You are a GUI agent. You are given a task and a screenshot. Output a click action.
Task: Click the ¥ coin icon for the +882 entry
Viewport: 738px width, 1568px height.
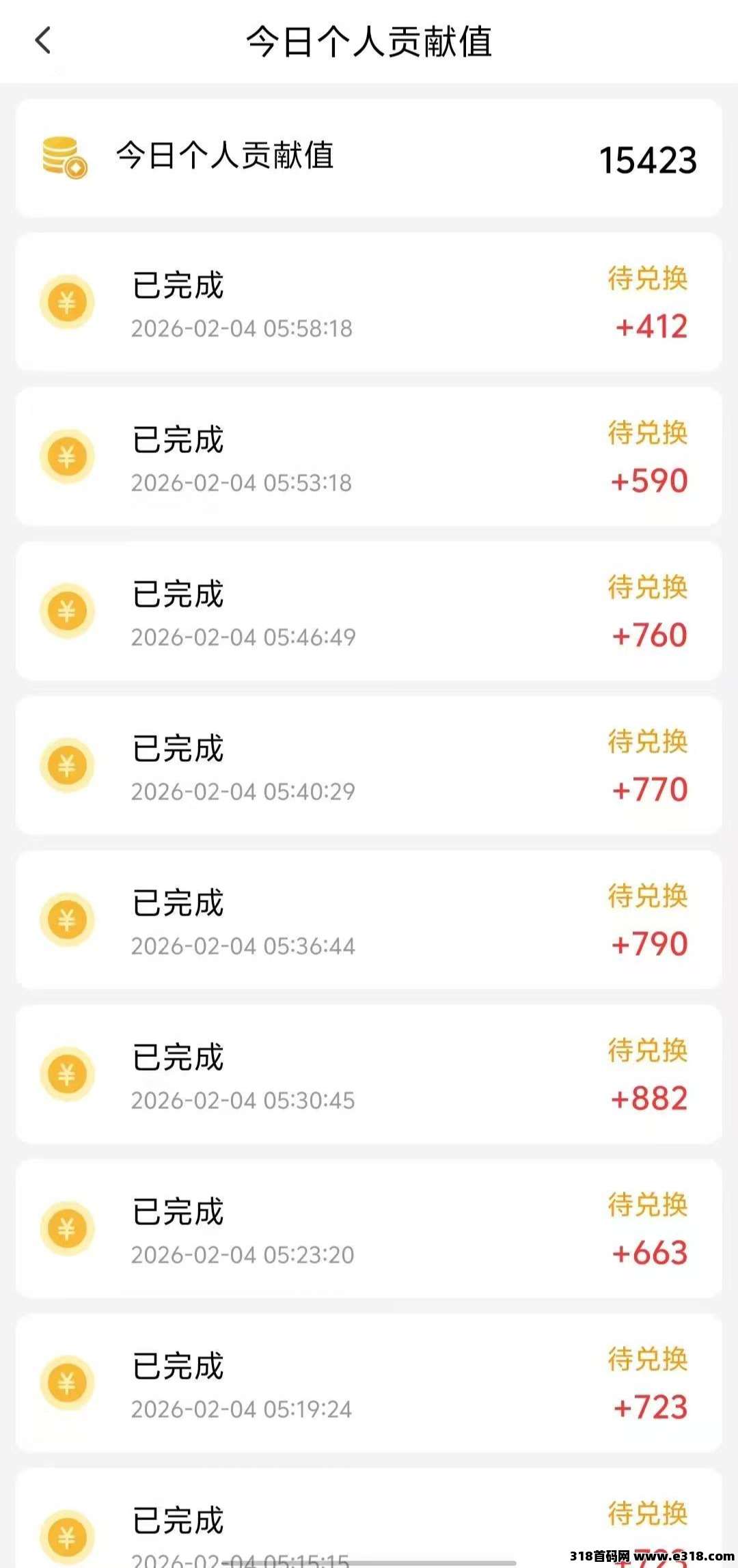(x=66, y=1076)
